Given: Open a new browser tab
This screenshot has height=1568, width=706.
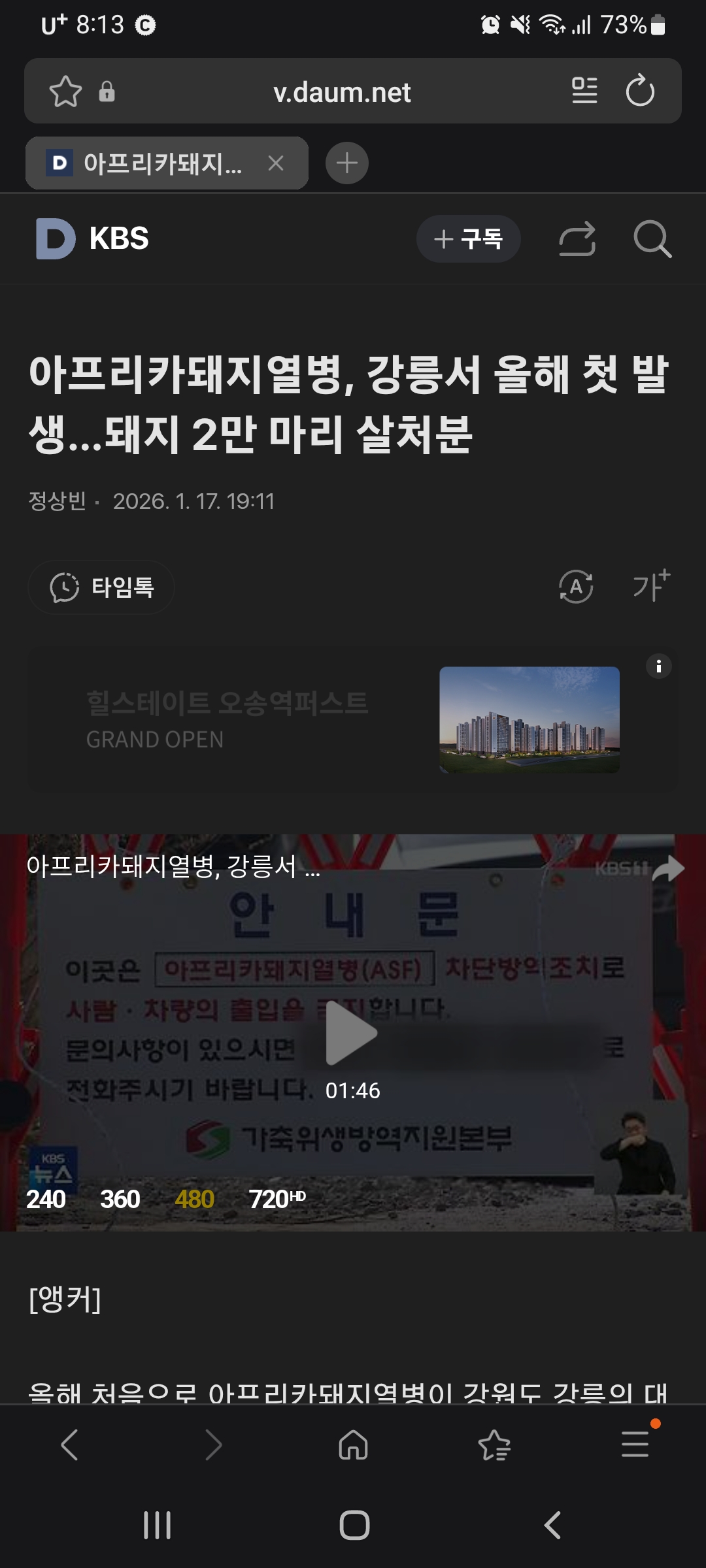Looking at the screenshot, I should (x=346, y=163).
